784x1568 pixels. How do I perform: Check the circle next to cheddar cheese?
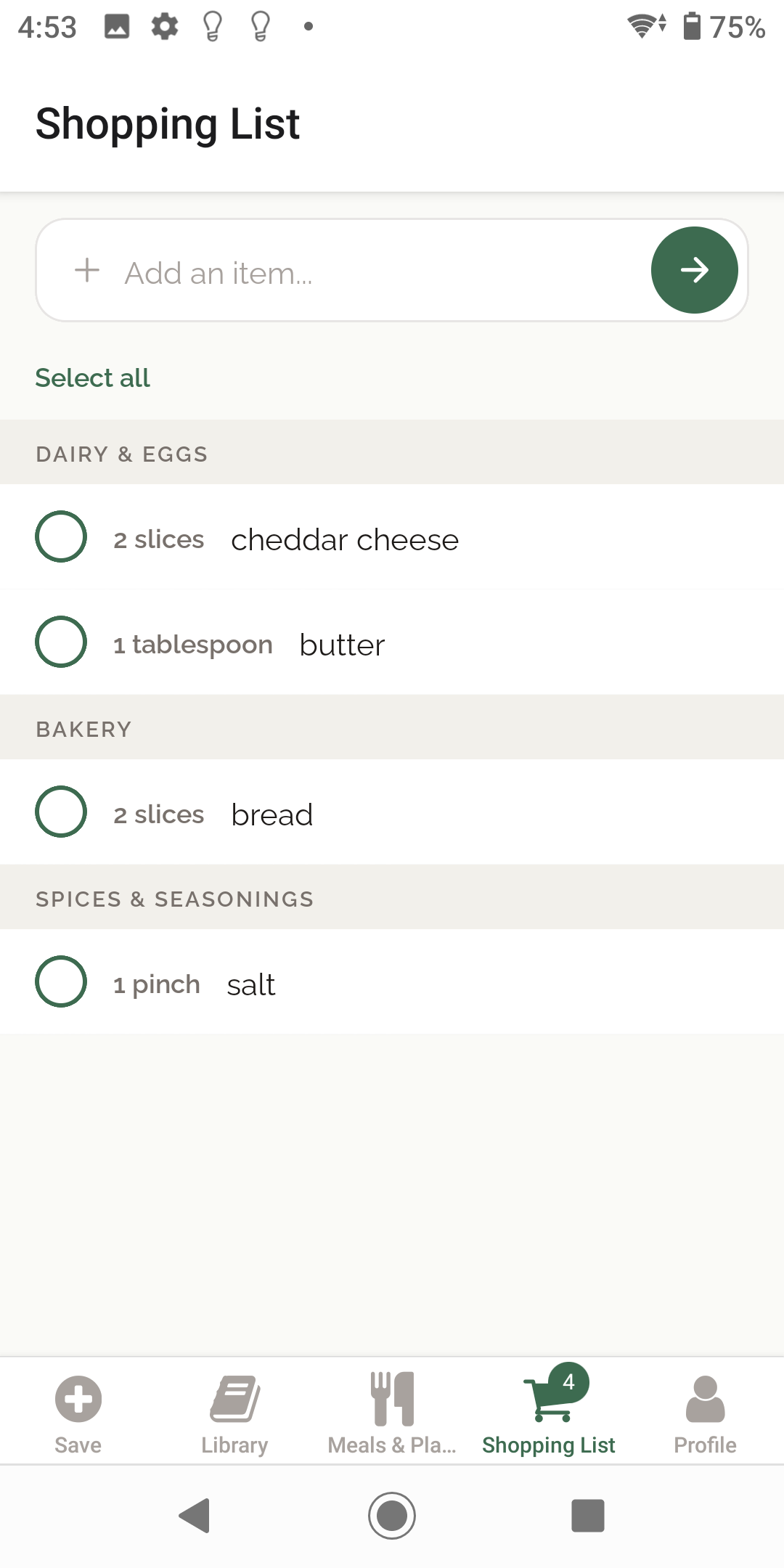[x=60, y=536]
